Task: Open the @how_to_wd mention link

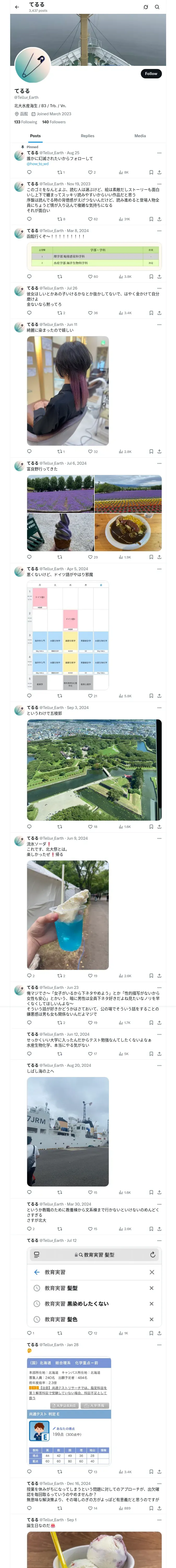Action: (x=38, y=164)
